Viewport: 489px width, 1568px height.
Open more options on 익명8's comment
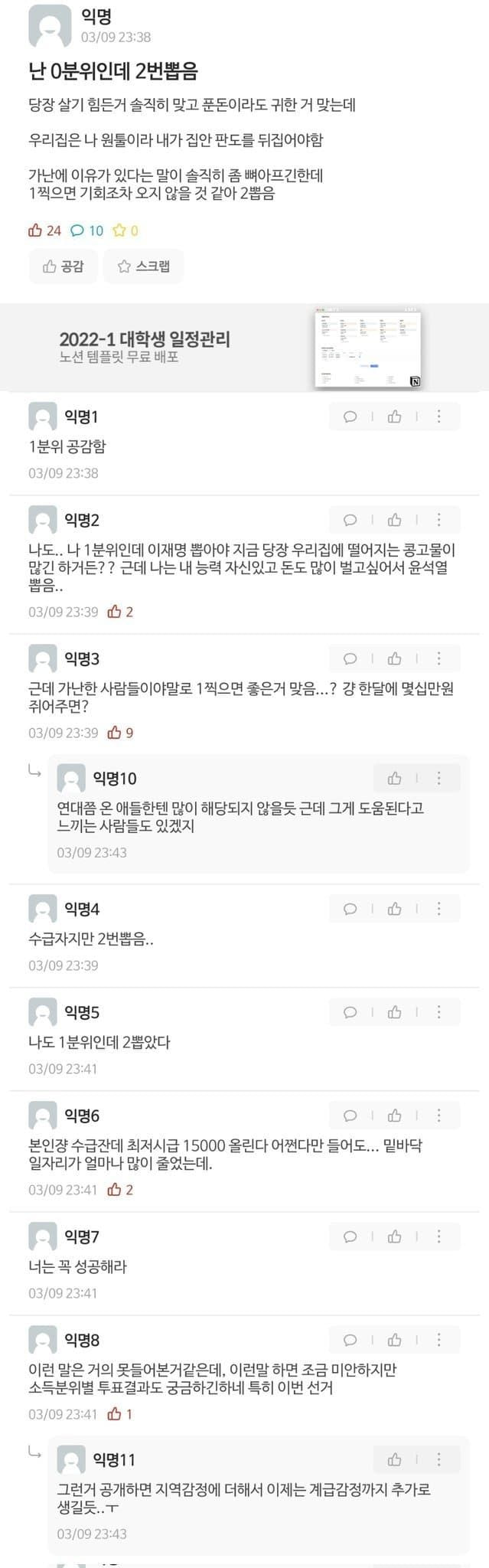(x=438, y=1340)
